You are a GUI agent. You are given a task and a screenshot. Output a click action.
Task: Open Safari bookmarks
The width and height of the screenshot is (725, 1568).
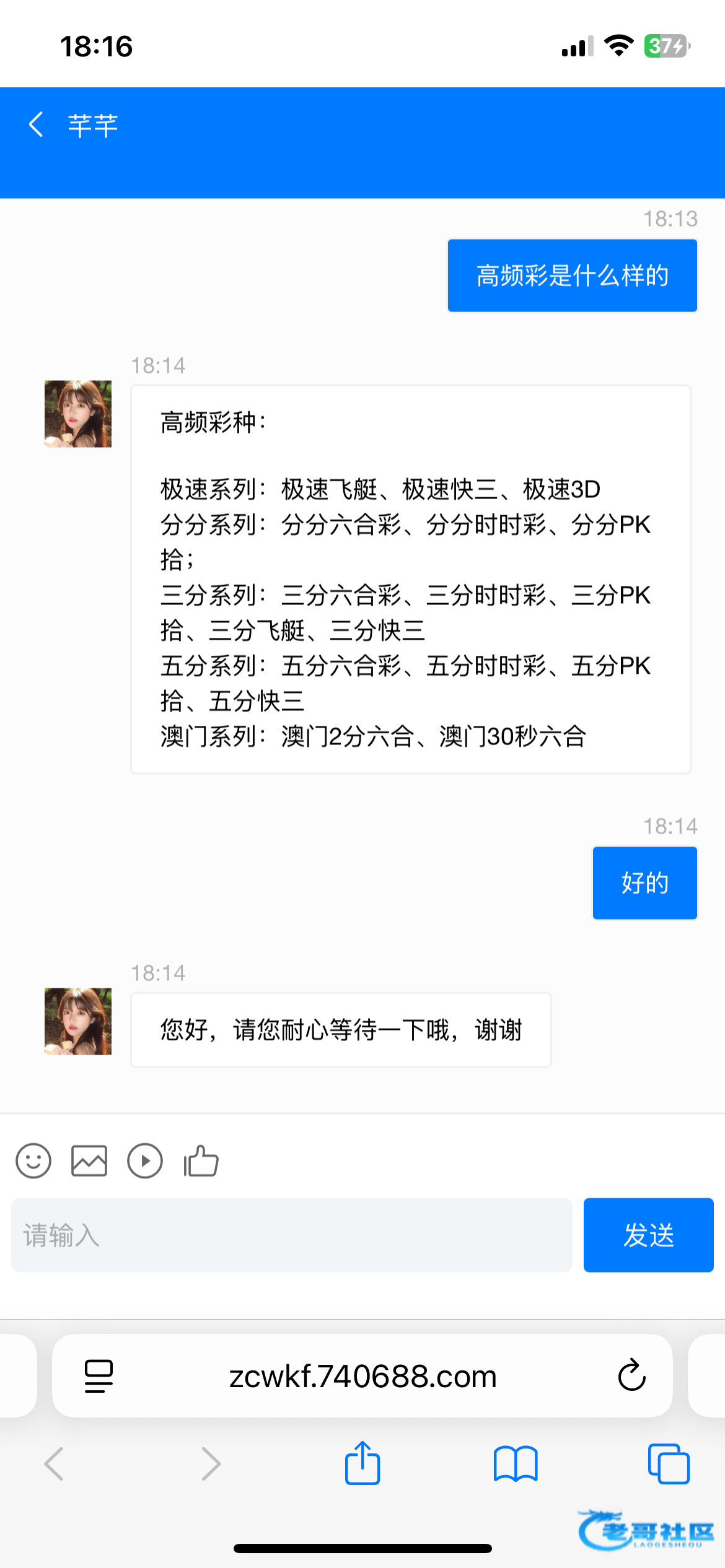(516, 1463)
